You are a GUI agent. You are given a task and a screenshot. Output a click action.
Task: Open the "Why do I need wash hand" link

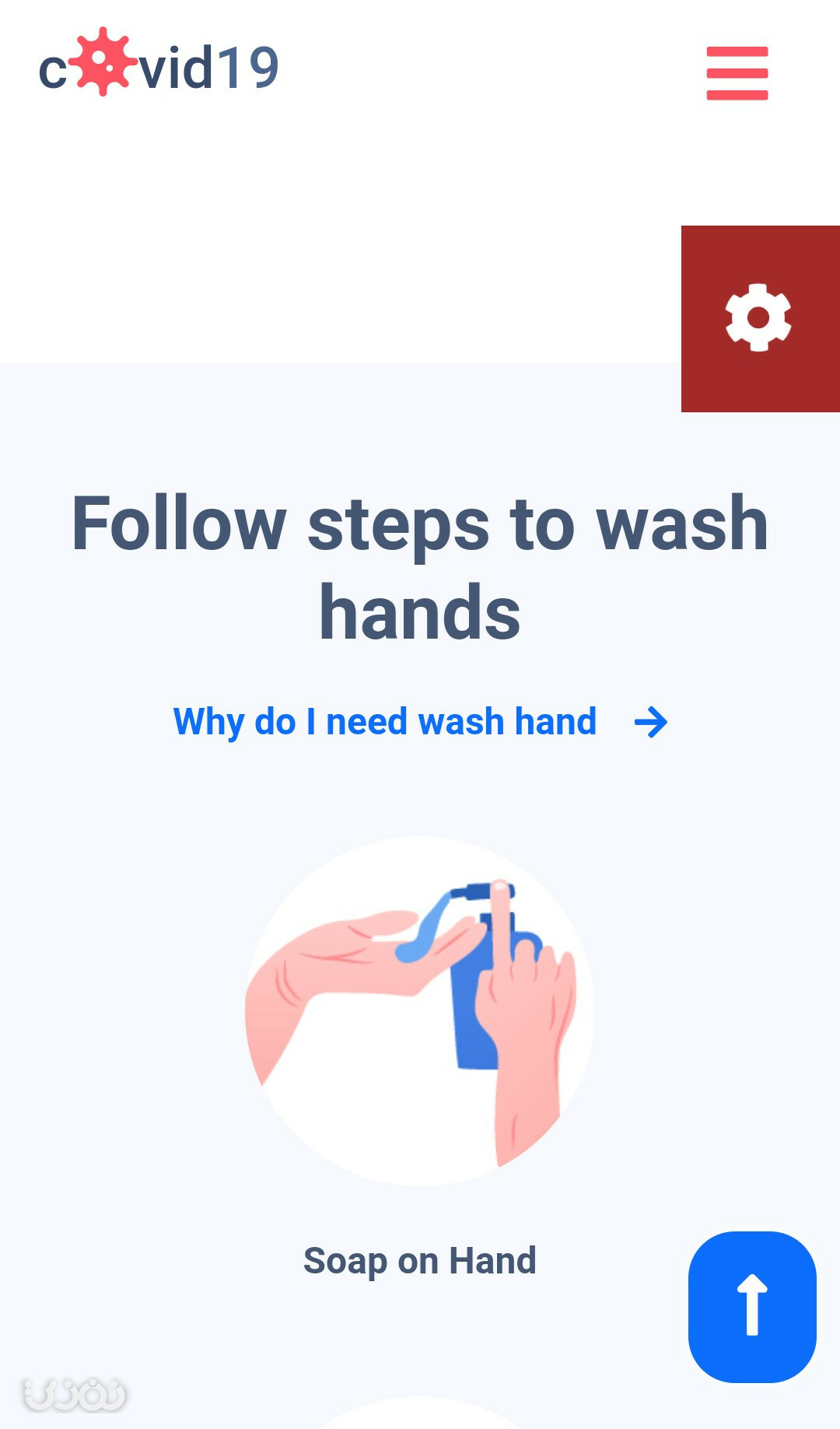pos(420,722)
